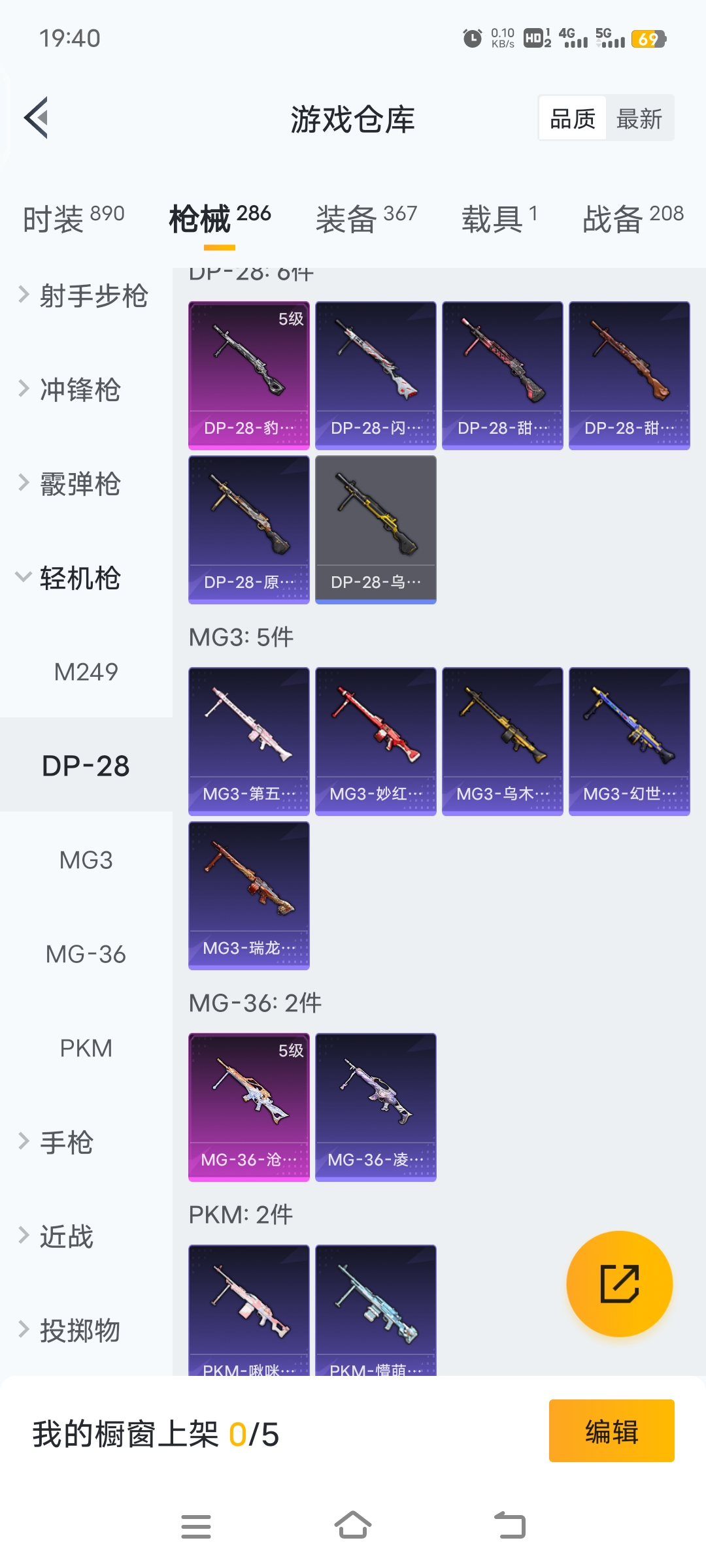Switch to the 装备 tab

366,218
